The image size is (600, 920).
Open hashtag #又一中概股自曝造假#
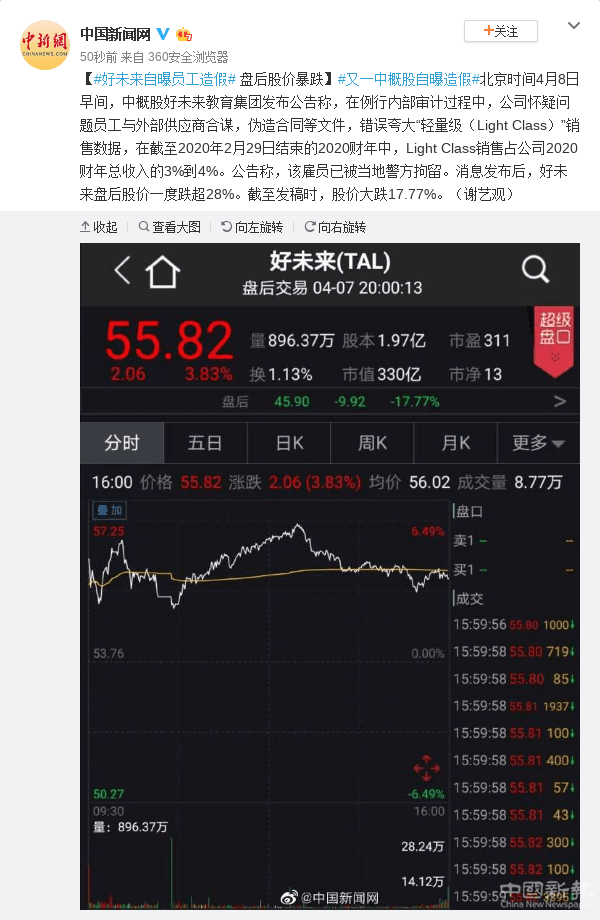(403, 78)
